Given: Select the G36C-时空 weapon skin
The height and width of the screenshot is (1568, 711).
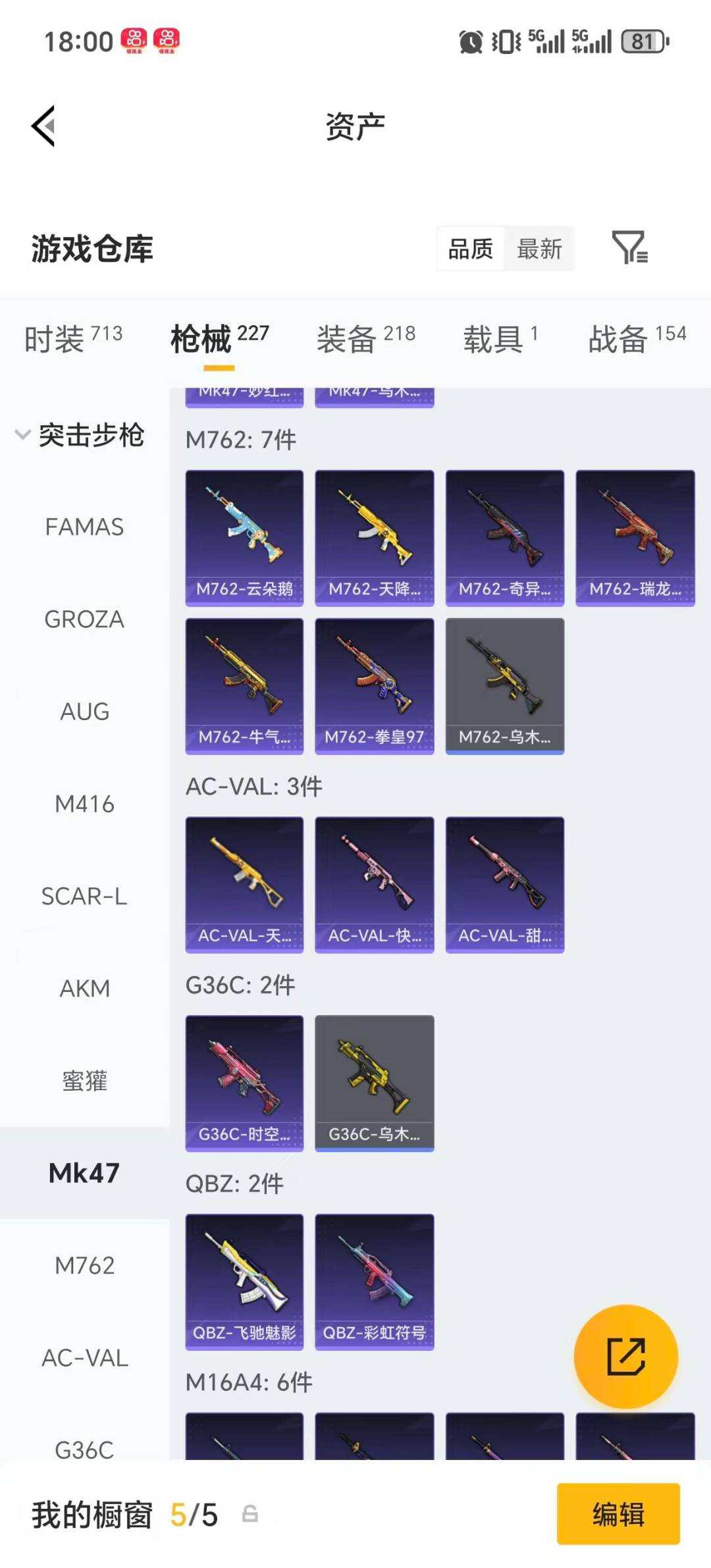Looking at the screenshot, I should pyautogui.click(x=244, y=1083).
